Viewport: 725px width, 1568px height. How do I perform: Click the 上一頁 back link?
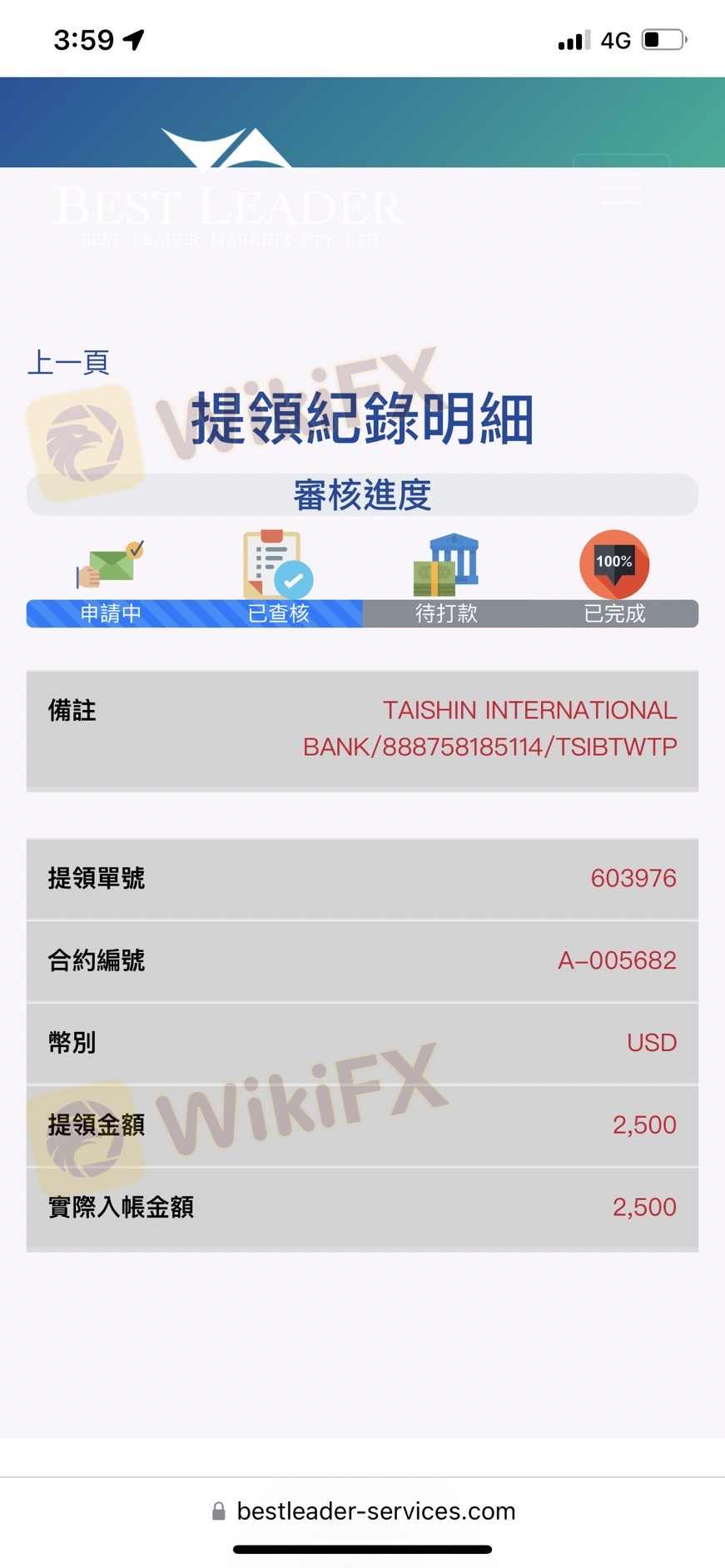coord(70,362)
